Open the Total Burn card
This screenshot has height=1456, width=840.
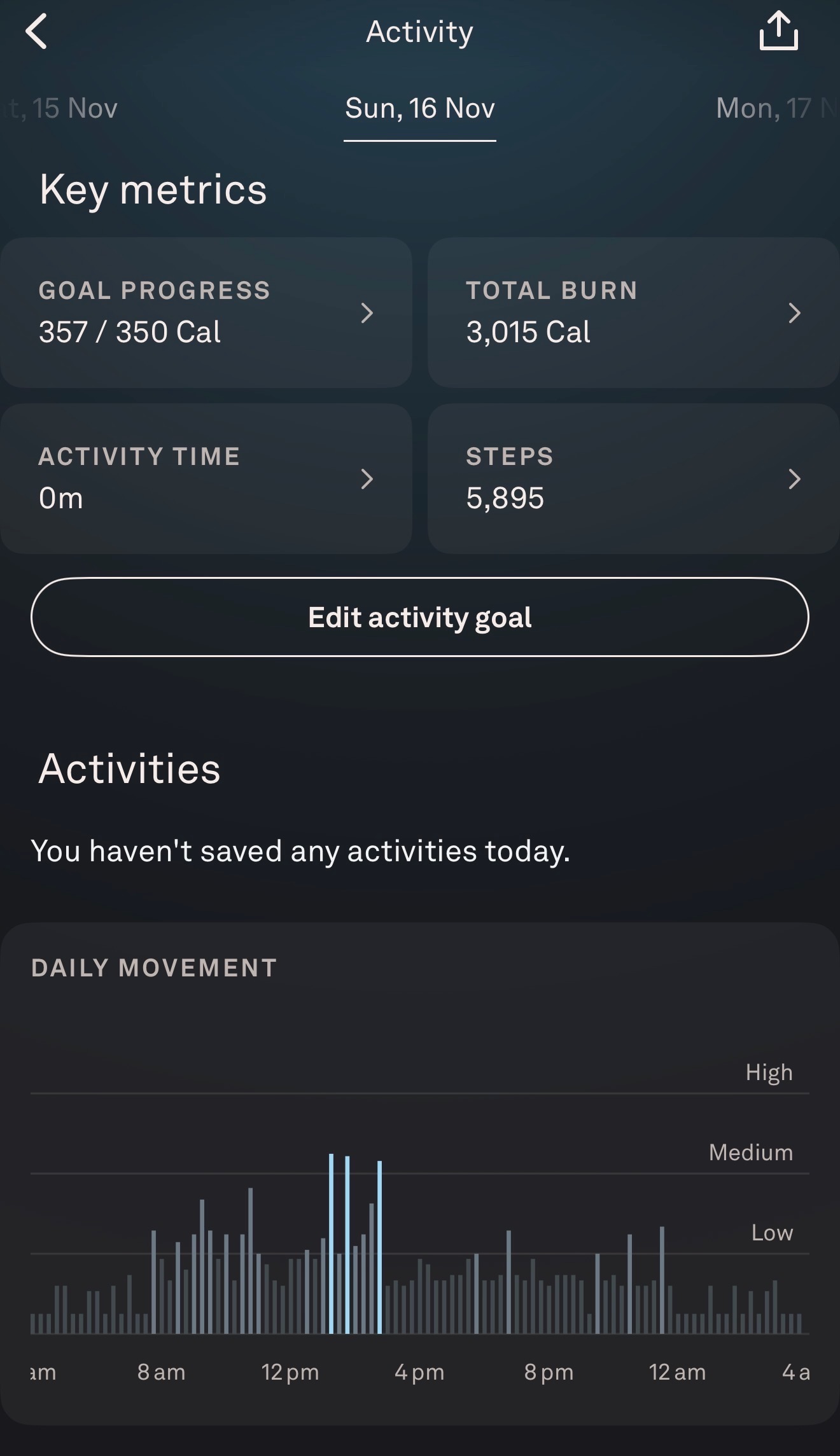633,312
